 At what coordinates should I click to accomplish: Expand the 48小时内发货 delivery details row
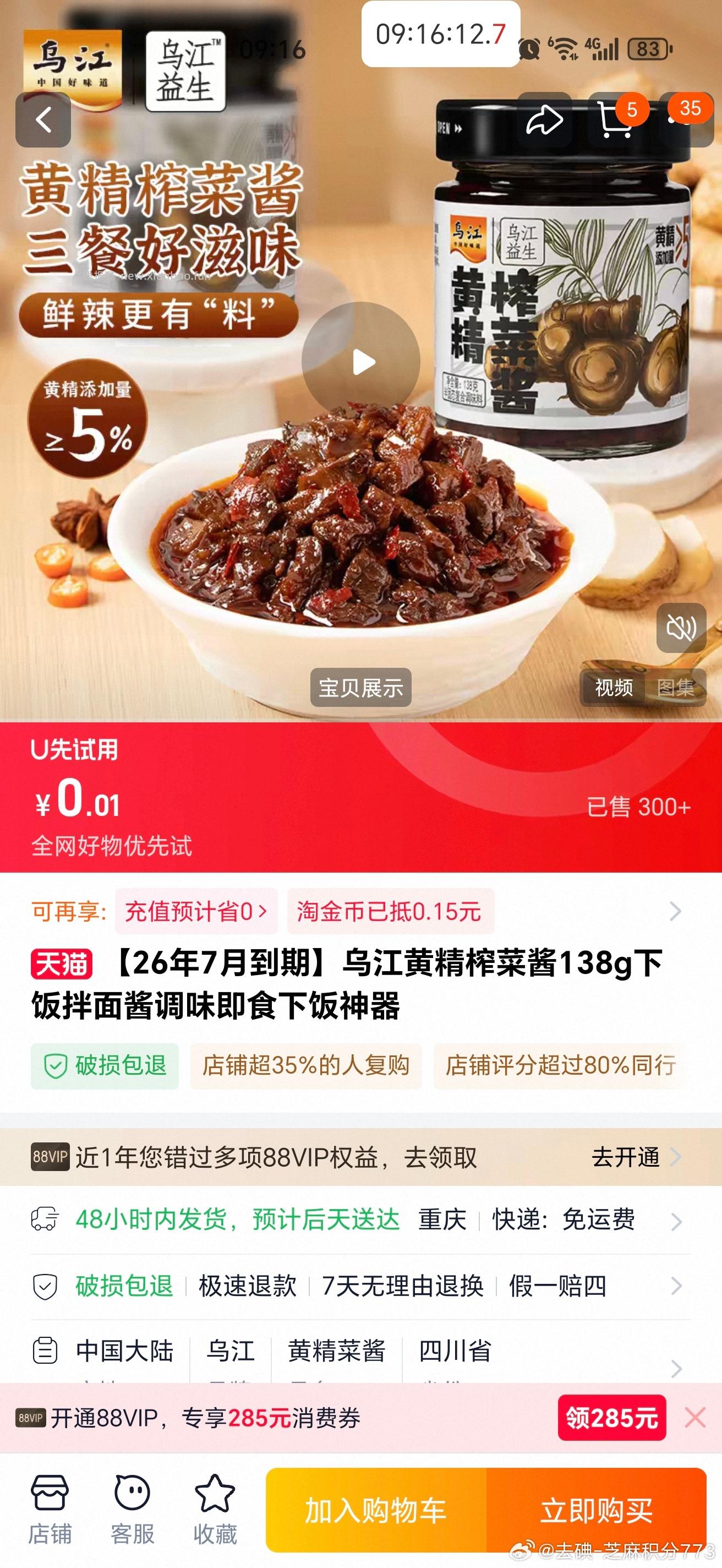click(x=676, y=1220)
